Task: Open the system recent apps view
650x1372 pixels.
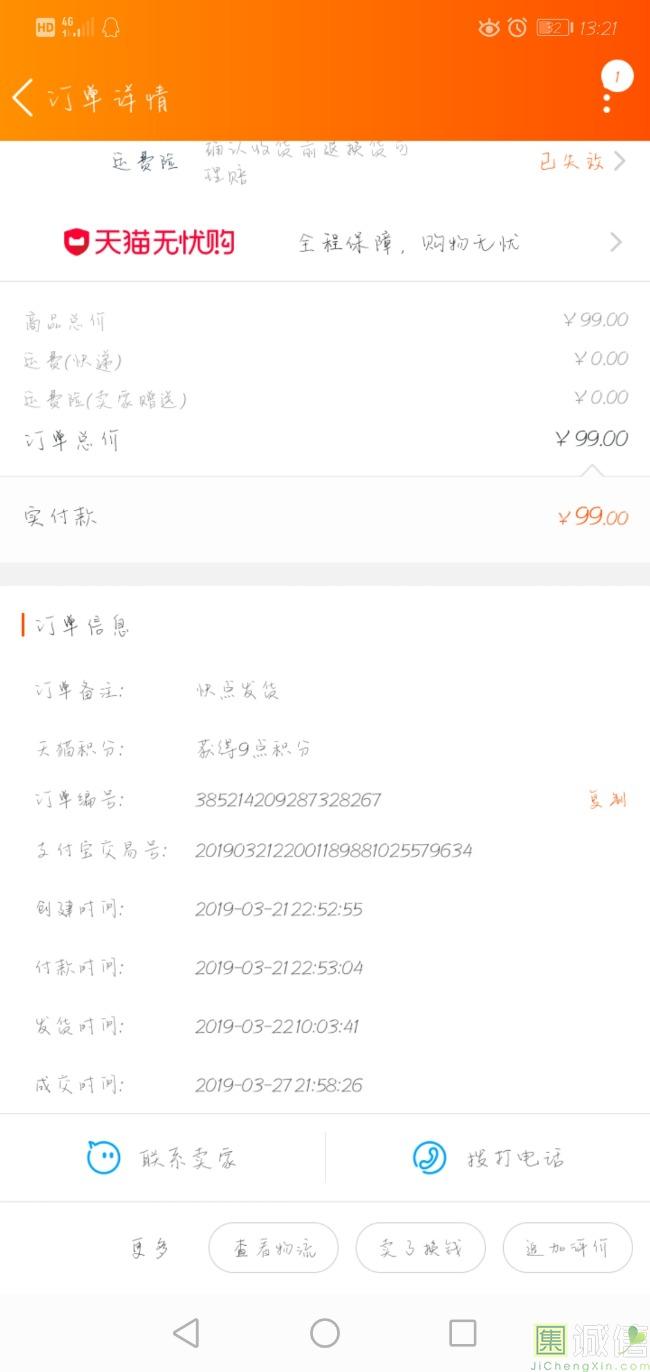Action: point(462,1333)
